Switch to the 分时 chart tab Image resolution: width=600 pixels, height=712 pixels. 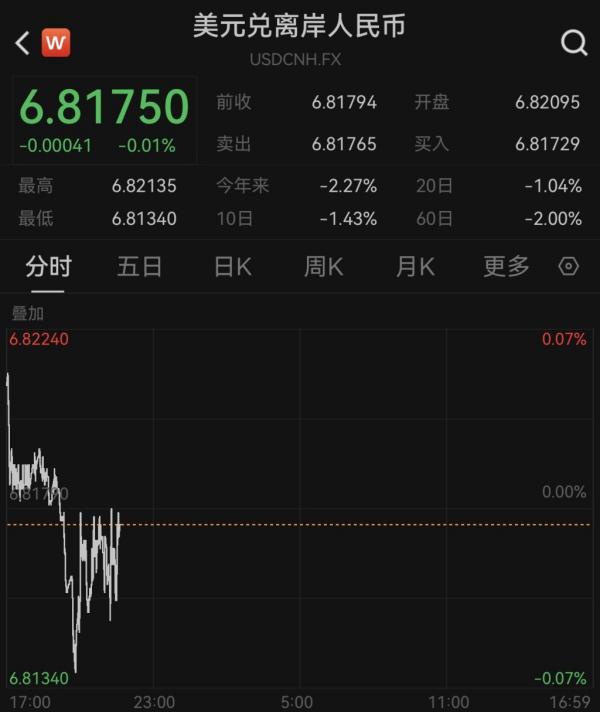48,267
